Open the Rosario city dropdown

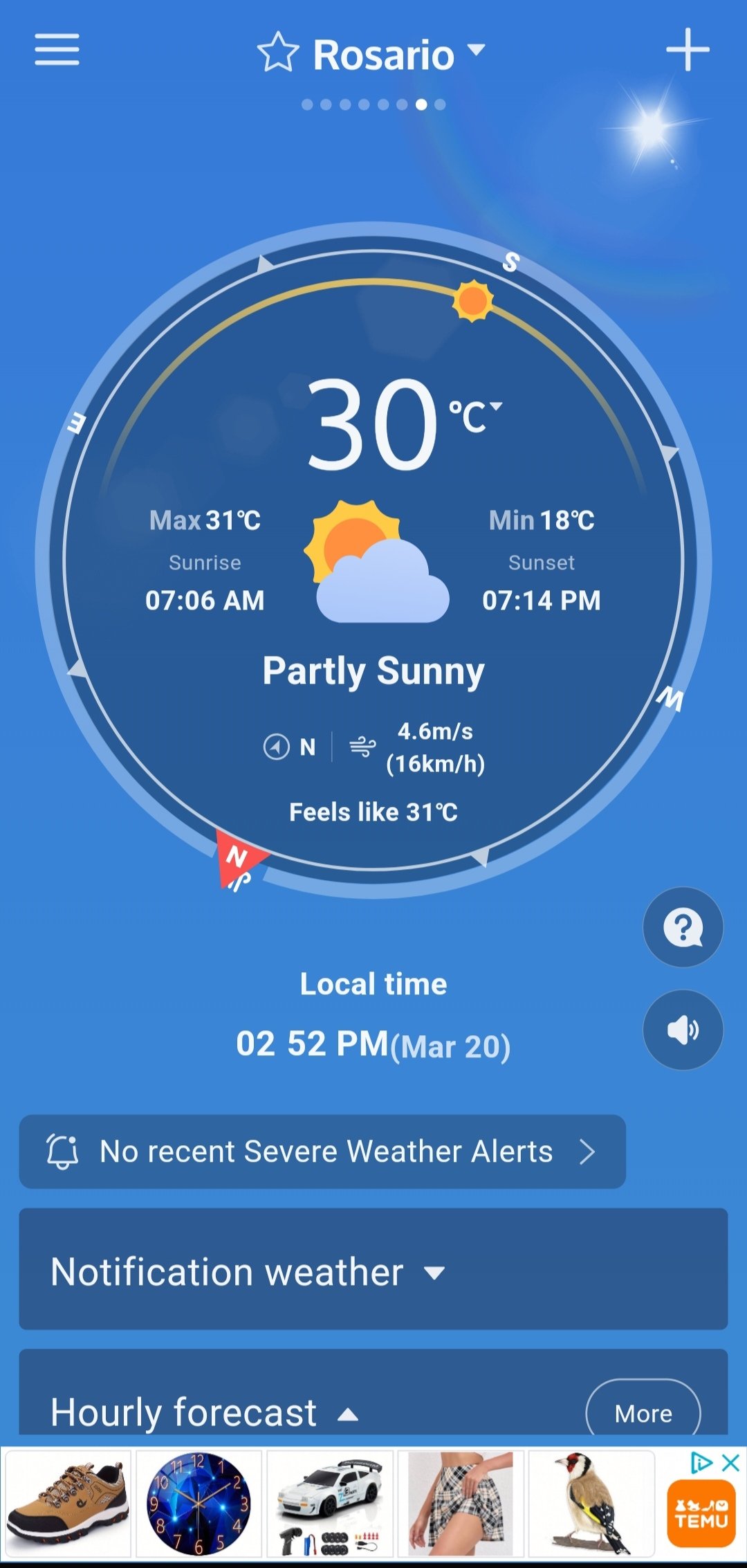pyautogui.click(x=476, y=50)
